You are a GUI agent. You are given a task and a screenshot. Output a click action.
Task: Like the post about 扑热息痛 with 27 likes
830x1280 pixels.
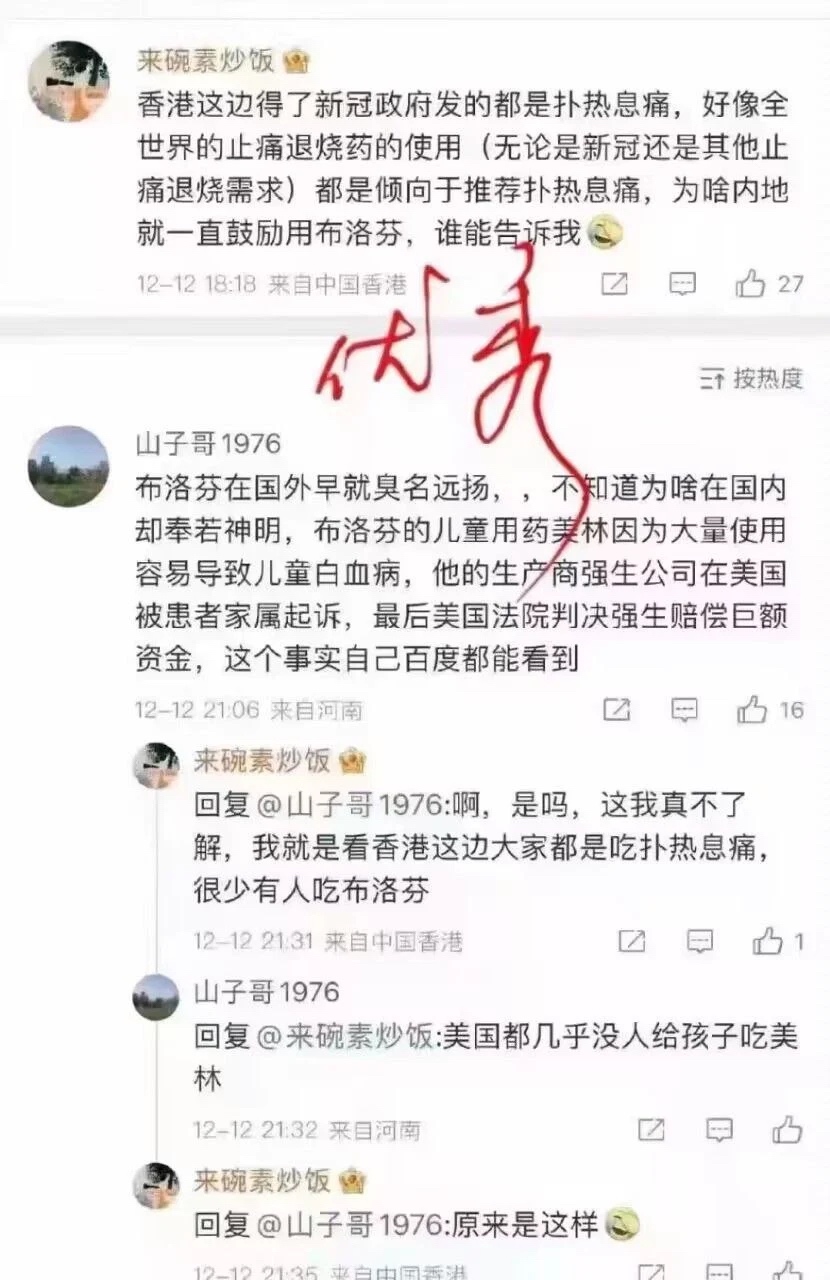tap(751, 284)
